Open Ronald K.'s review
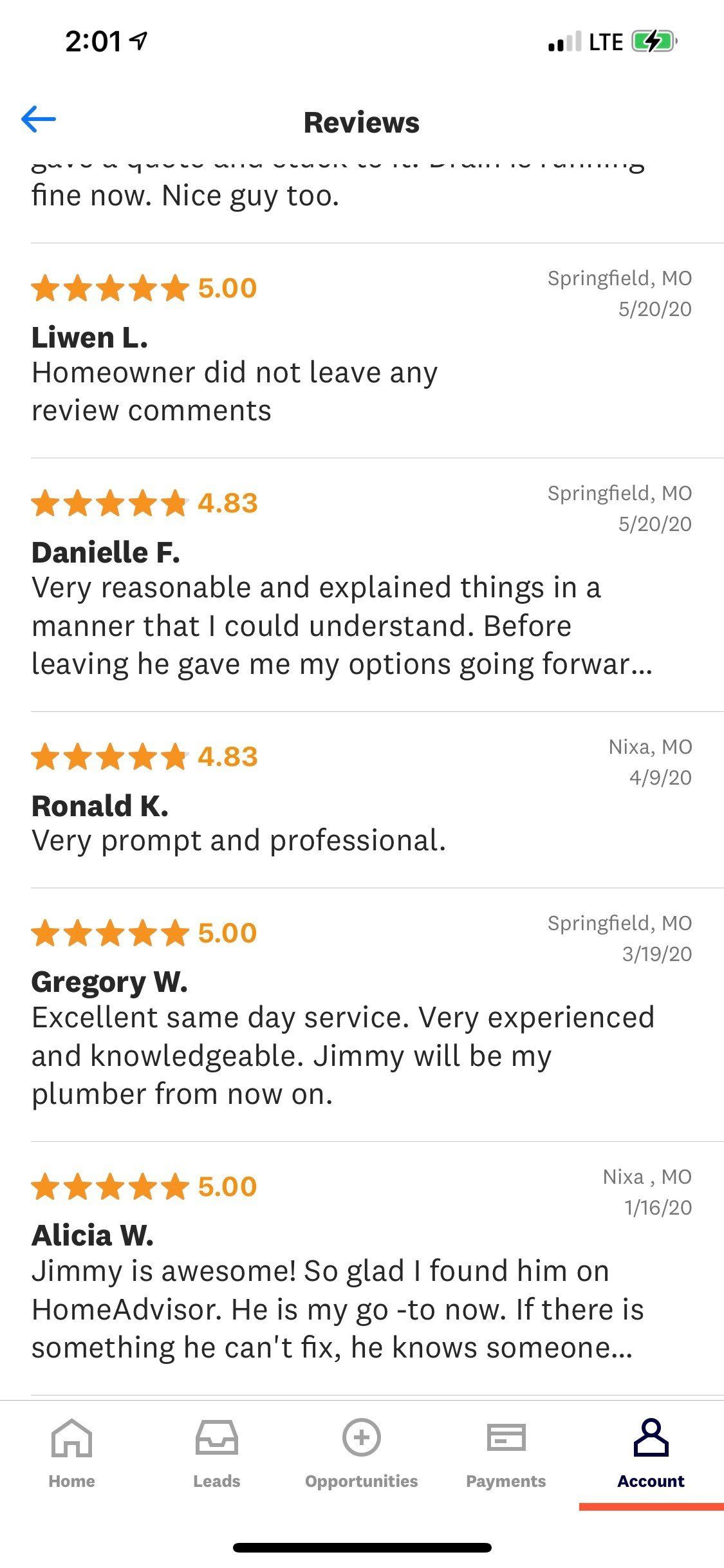The image size is (724, 1568). [x=238, y=840]
